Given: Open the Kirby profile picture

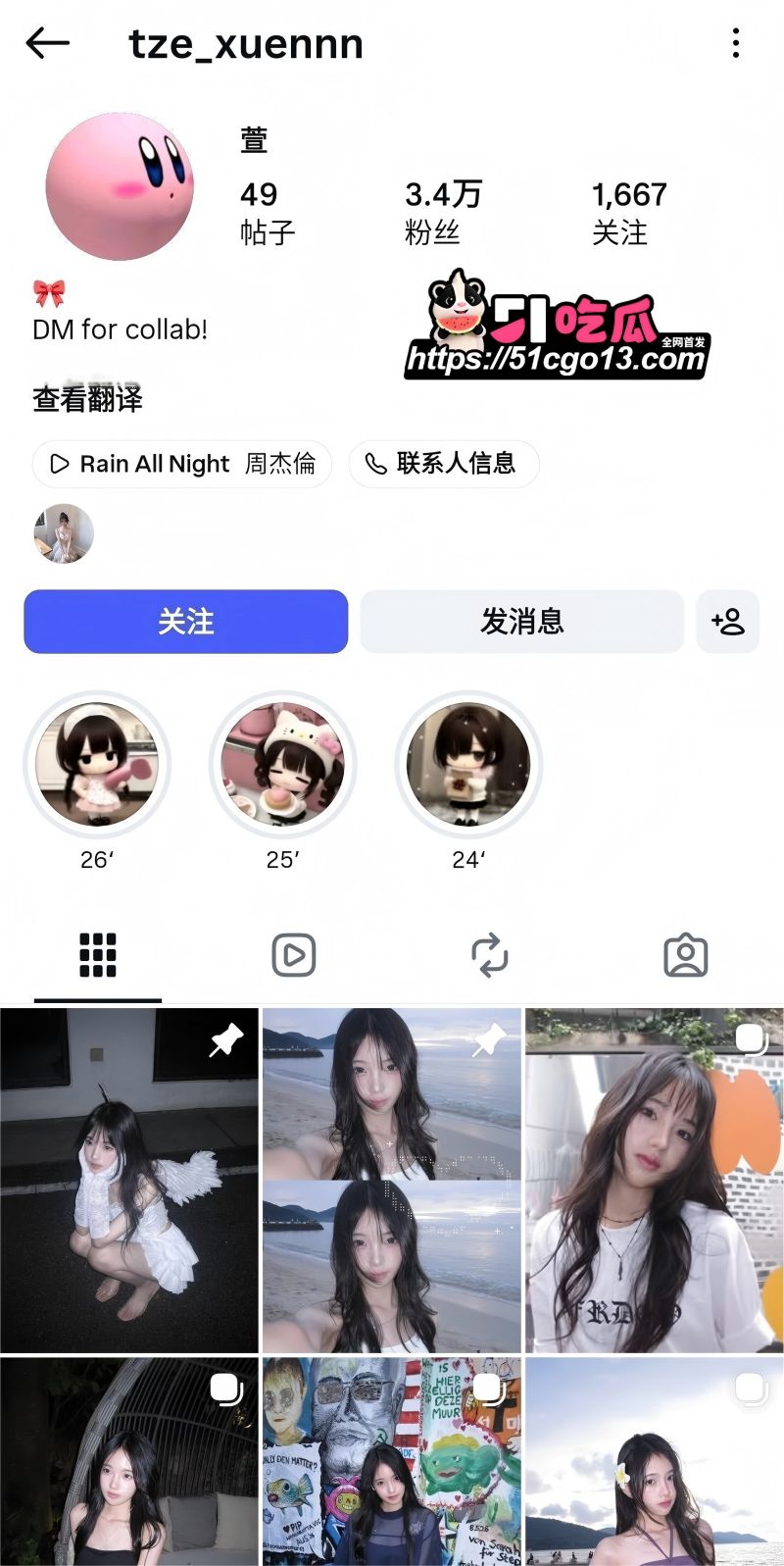Looking at the screenshot, I should [x=120, y=185].
